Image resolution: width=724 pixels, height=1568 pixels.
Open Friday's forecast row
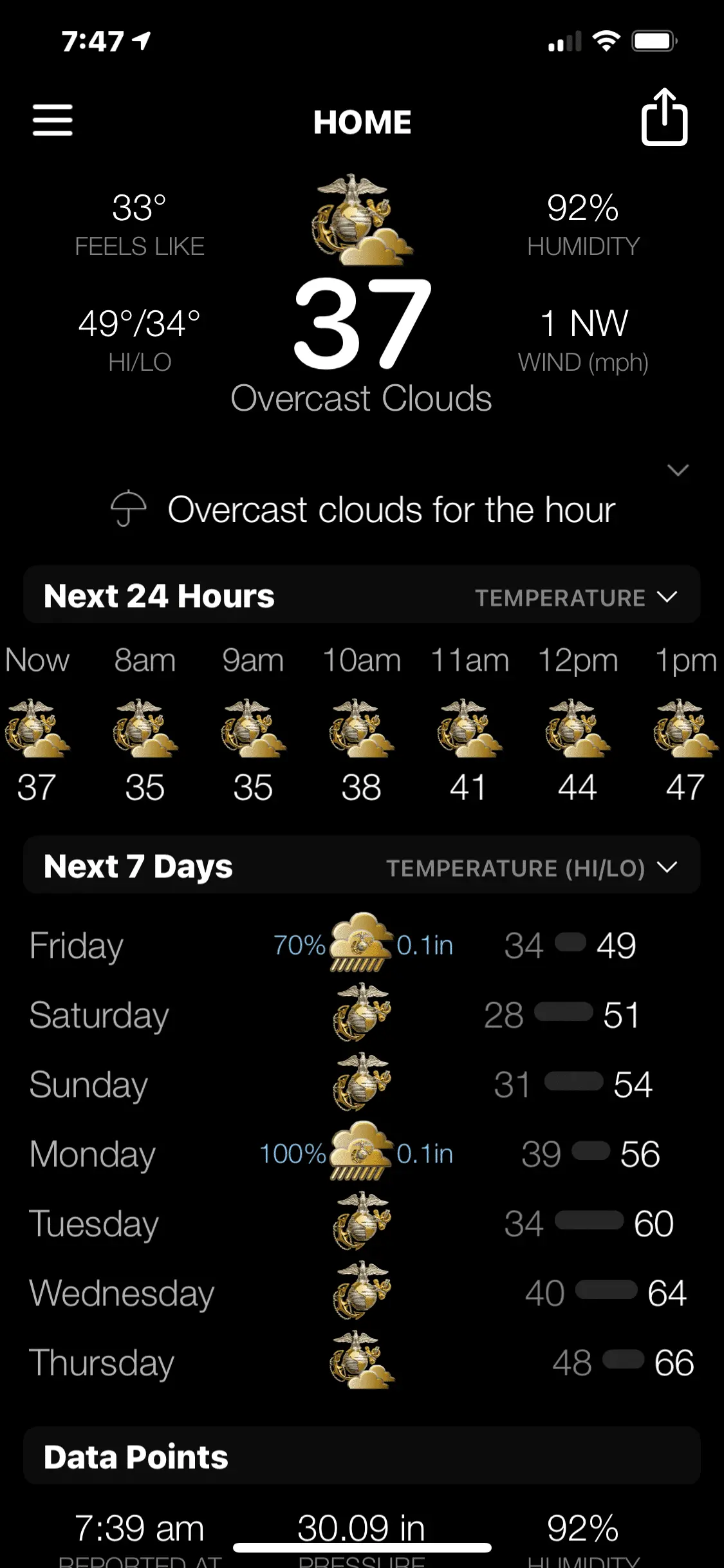[x=362, y=945]
